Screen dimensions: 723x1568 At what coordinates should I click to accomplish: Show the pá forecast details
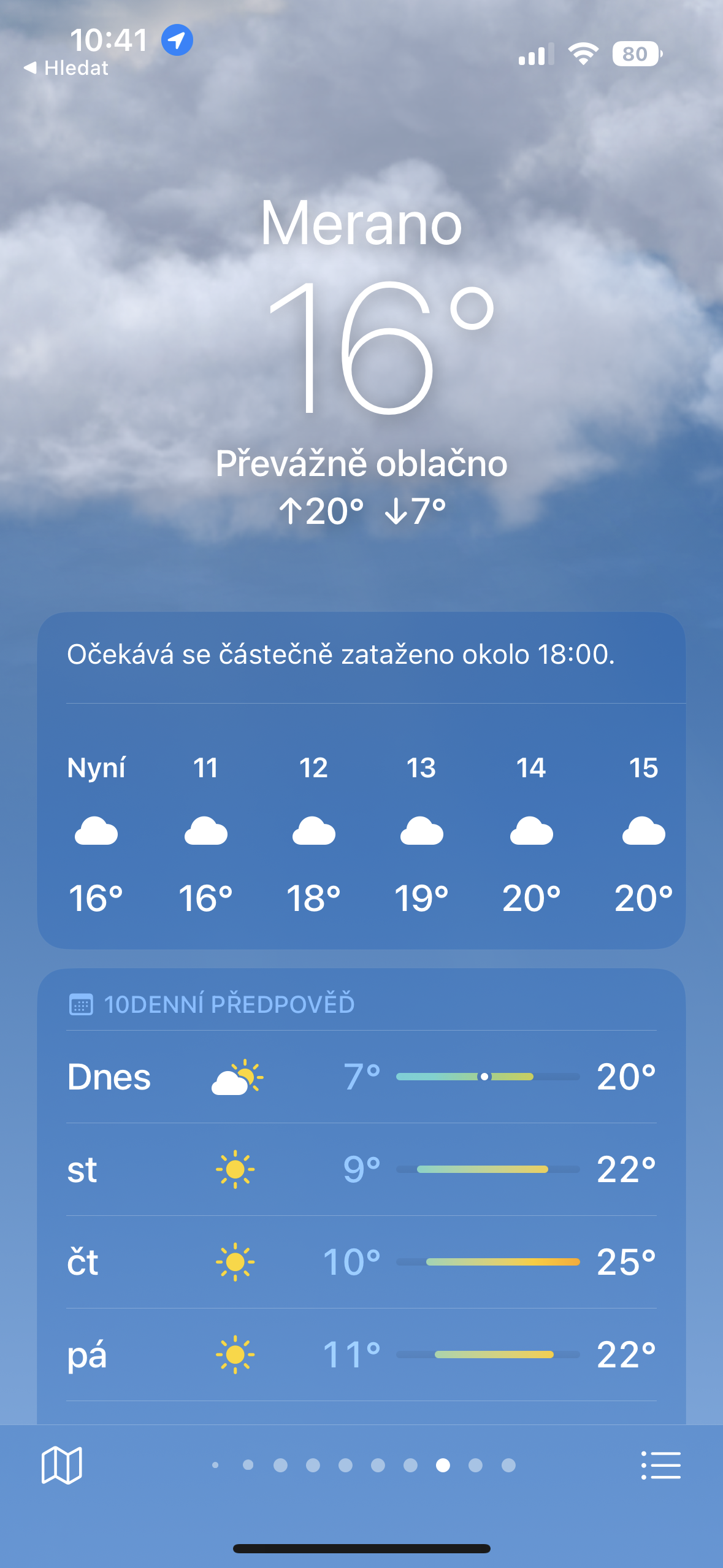pyautogui.click(x=361, y=1355)
